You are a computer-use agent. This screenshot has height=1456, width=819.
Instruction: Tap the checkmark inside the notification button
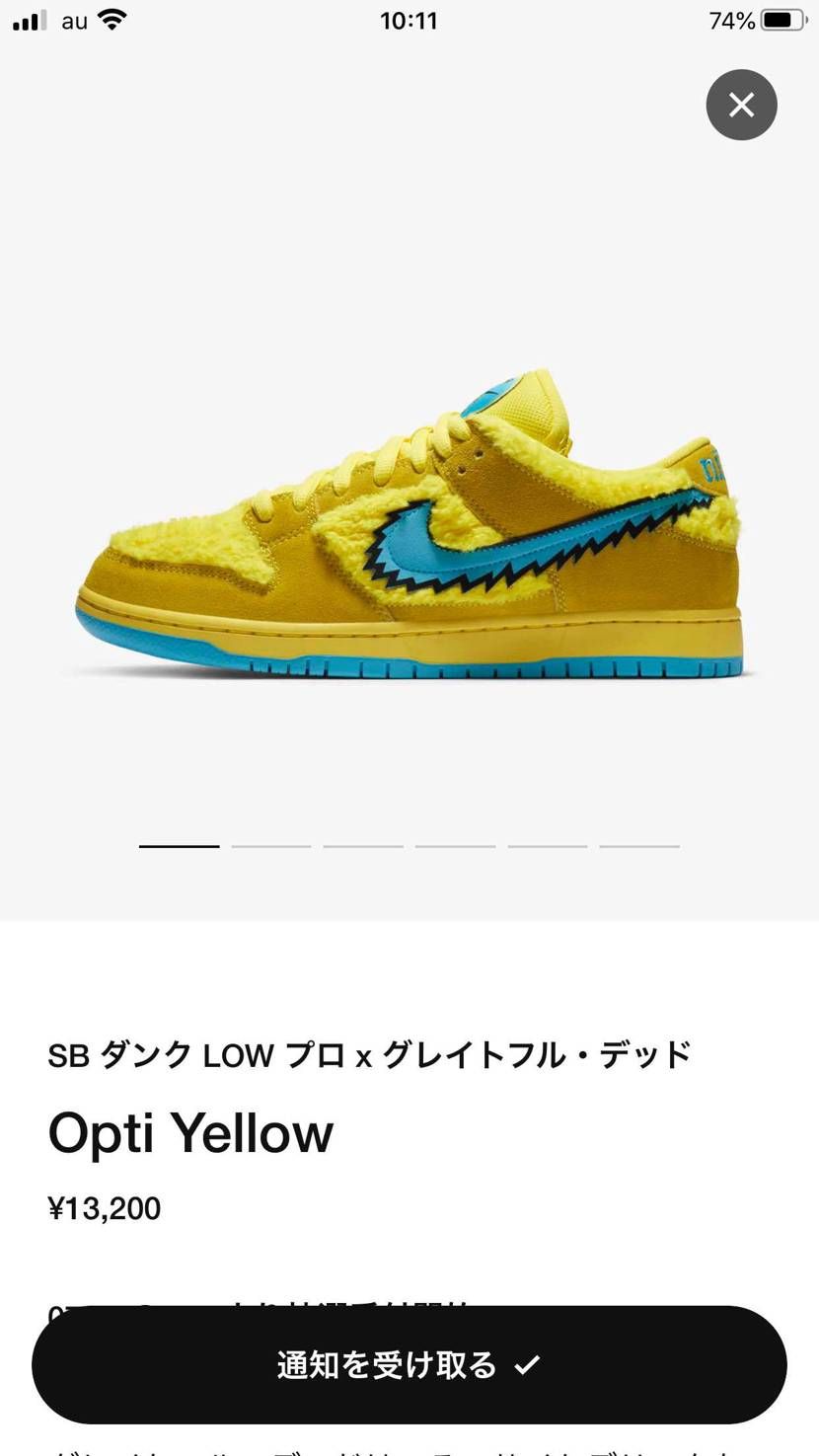pos(529,1364)
